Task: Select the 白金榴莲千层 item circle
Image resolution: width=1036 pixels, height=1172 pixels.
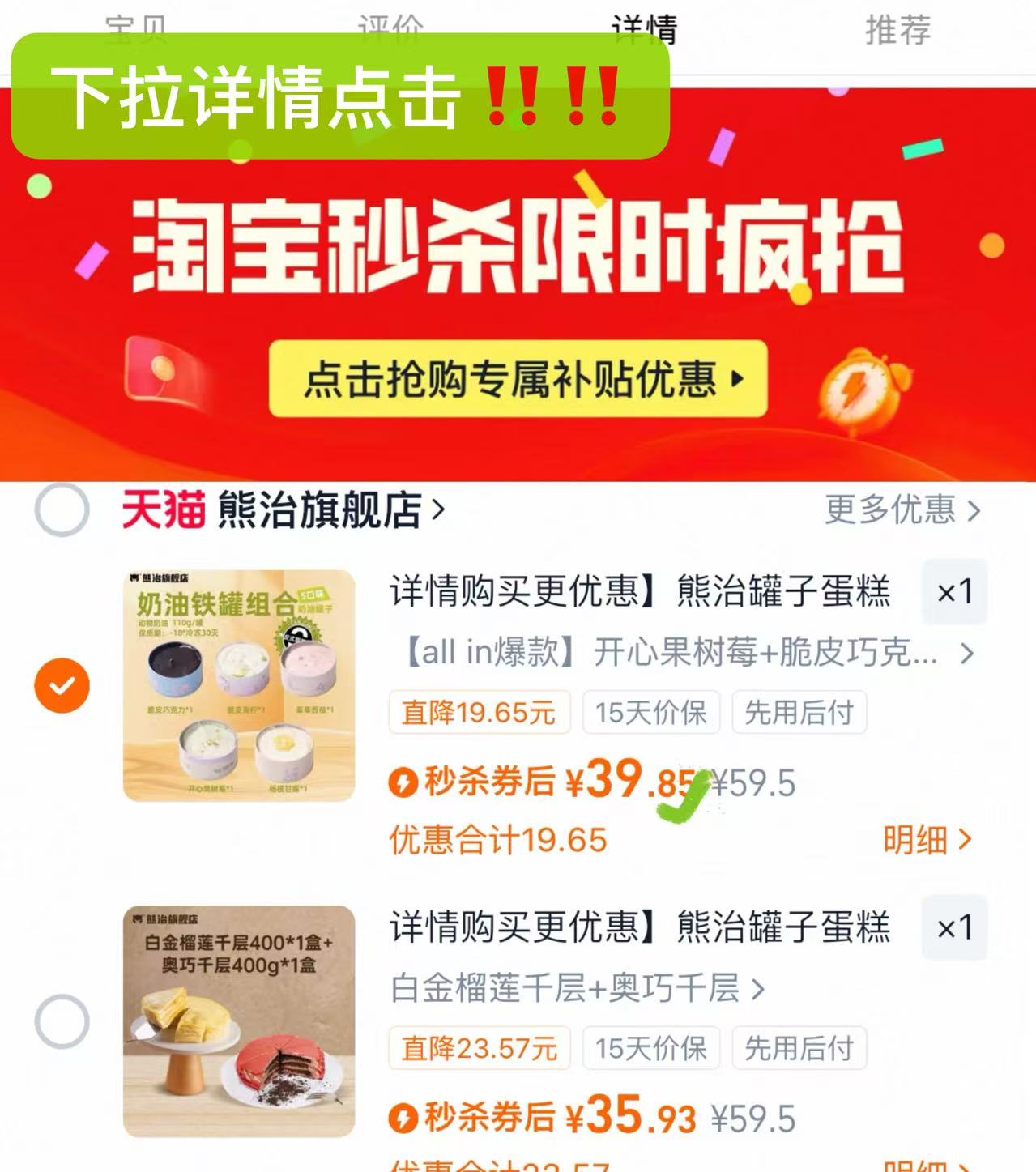Action: [x=62, y=1021]
